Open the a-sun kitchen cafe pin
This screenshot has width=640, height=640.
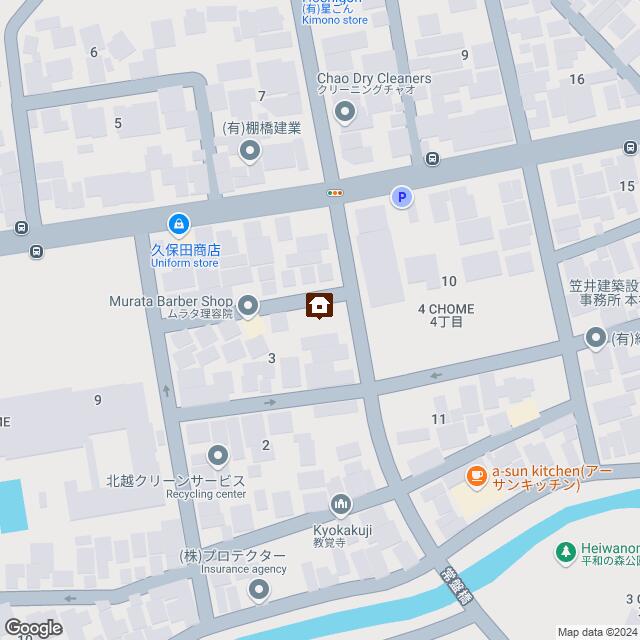click(x=477, y=477)
